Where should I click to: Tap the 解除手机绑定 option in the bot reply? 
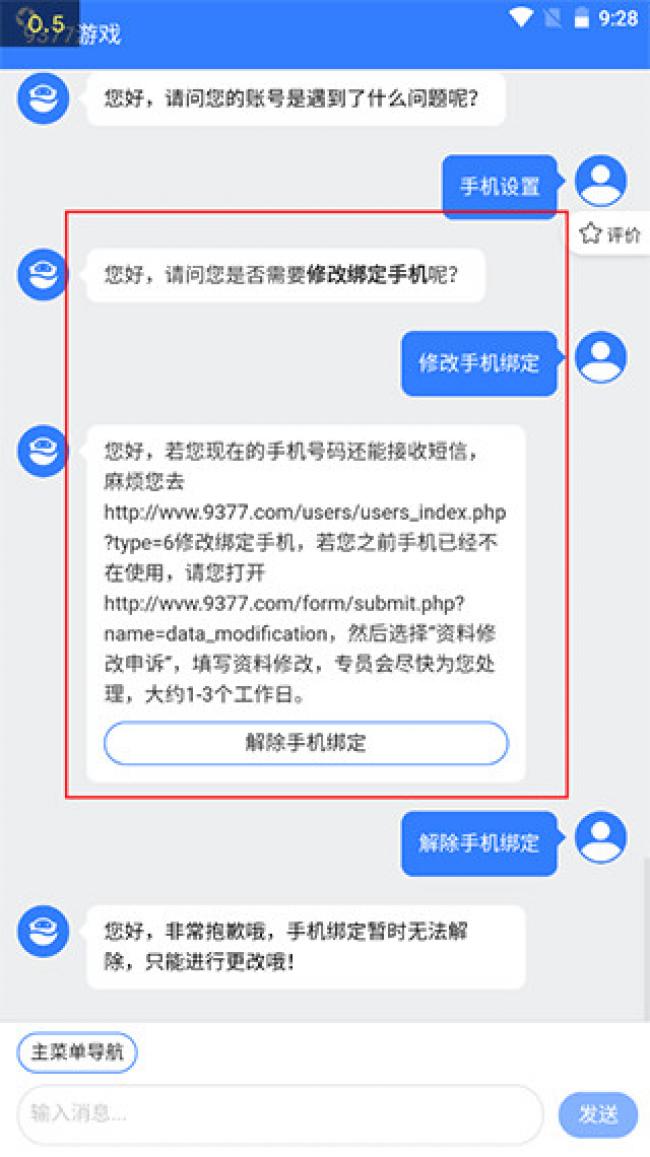point(306,743)
